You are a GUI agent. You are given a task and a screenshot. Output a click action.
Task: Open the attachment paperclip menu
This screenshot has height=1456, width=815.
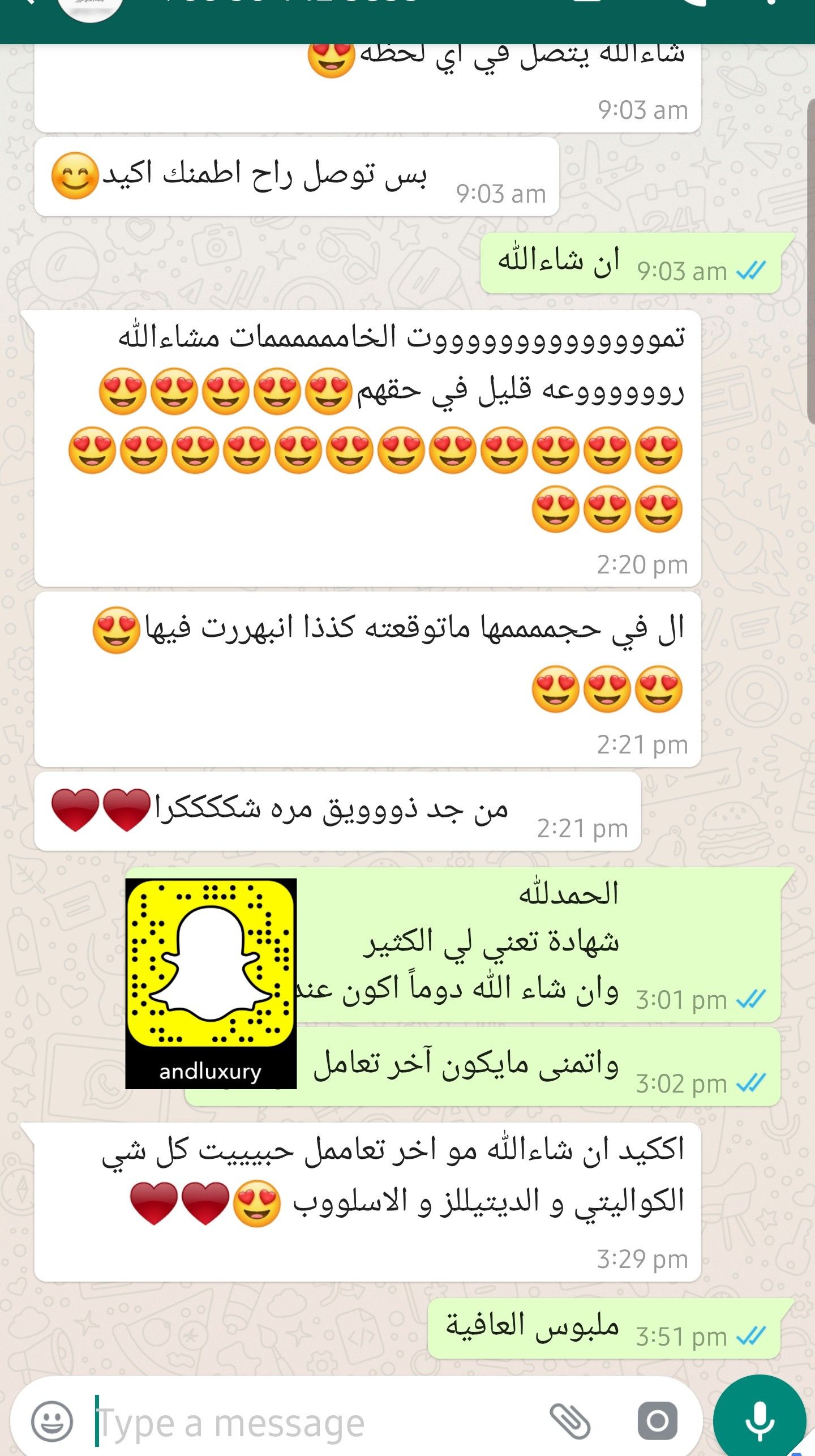pos(570,1421)
